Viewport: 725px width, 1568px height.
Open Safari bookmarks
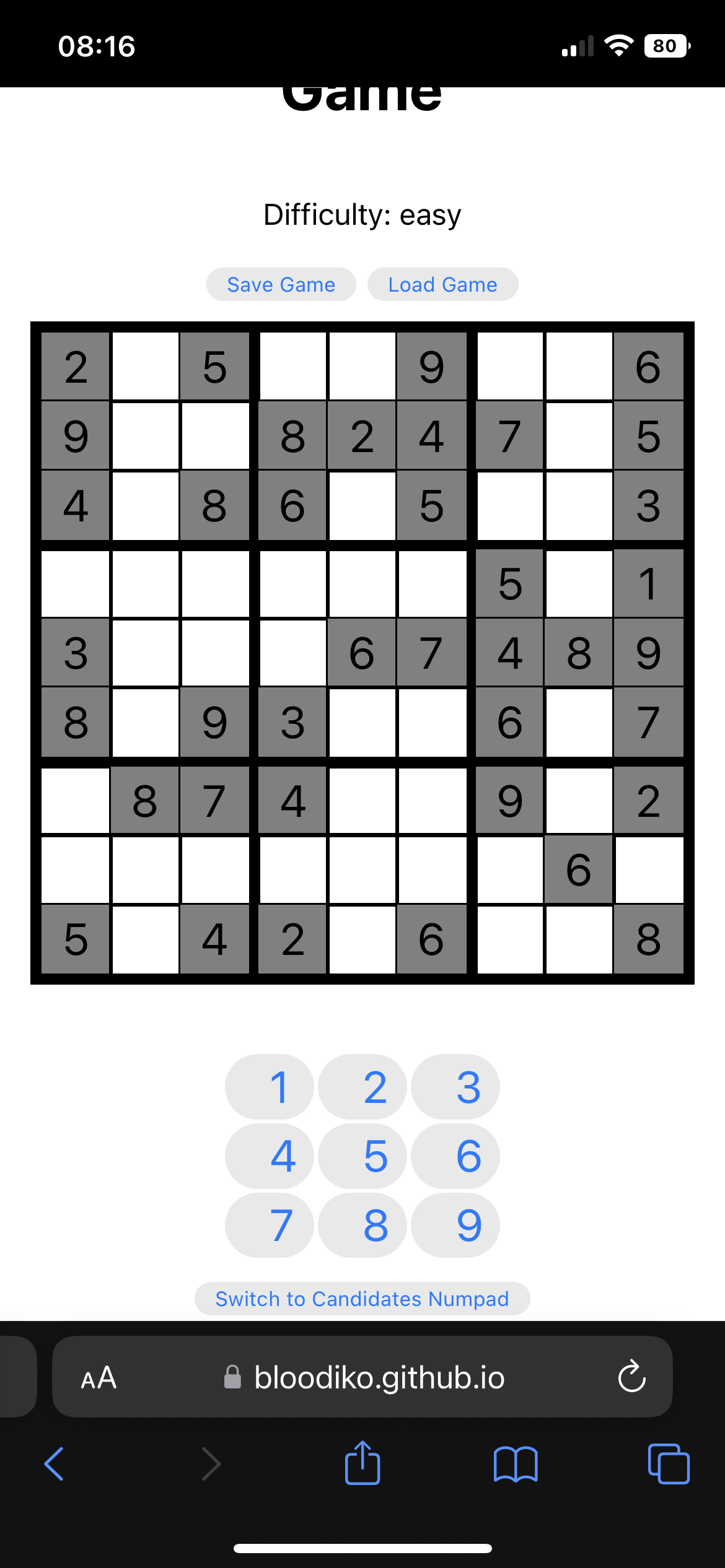click(x=516, y=1464)
